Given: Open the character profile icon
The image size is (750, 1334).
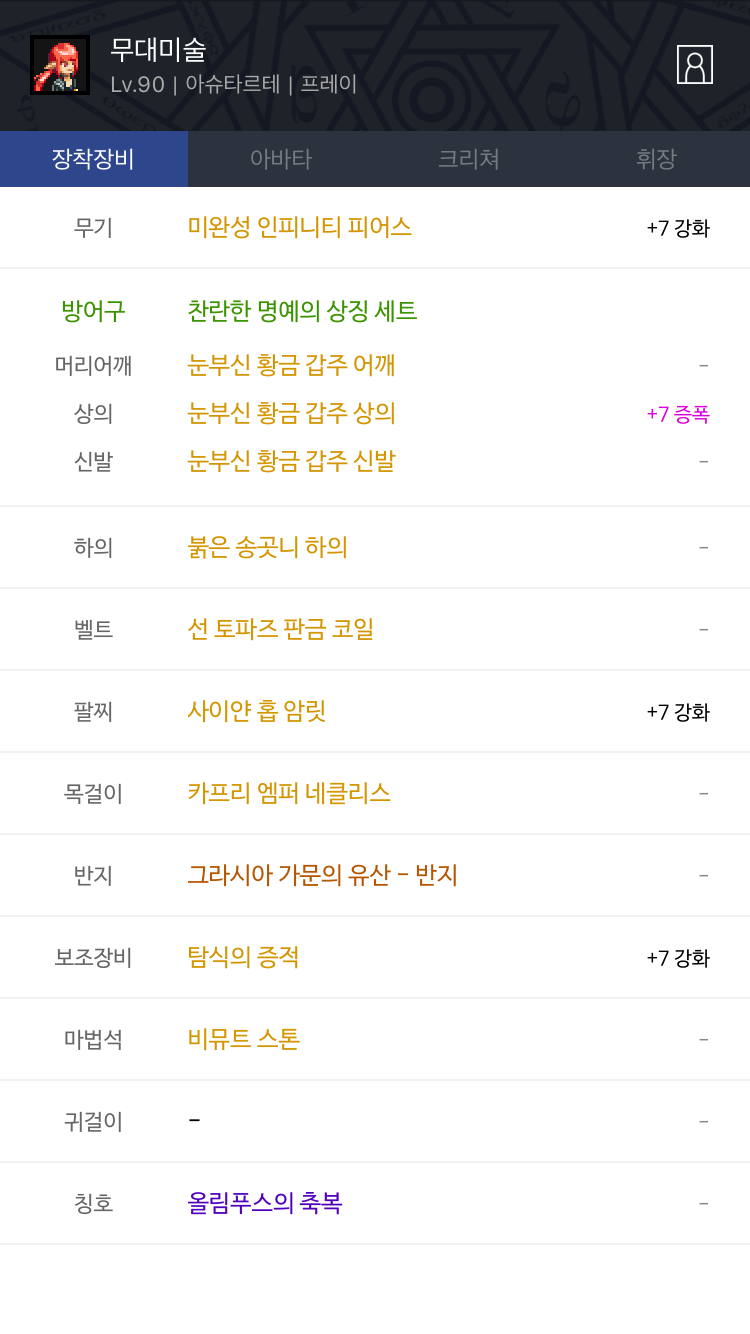Looking at the screenshot, I should tap(694, 65).
